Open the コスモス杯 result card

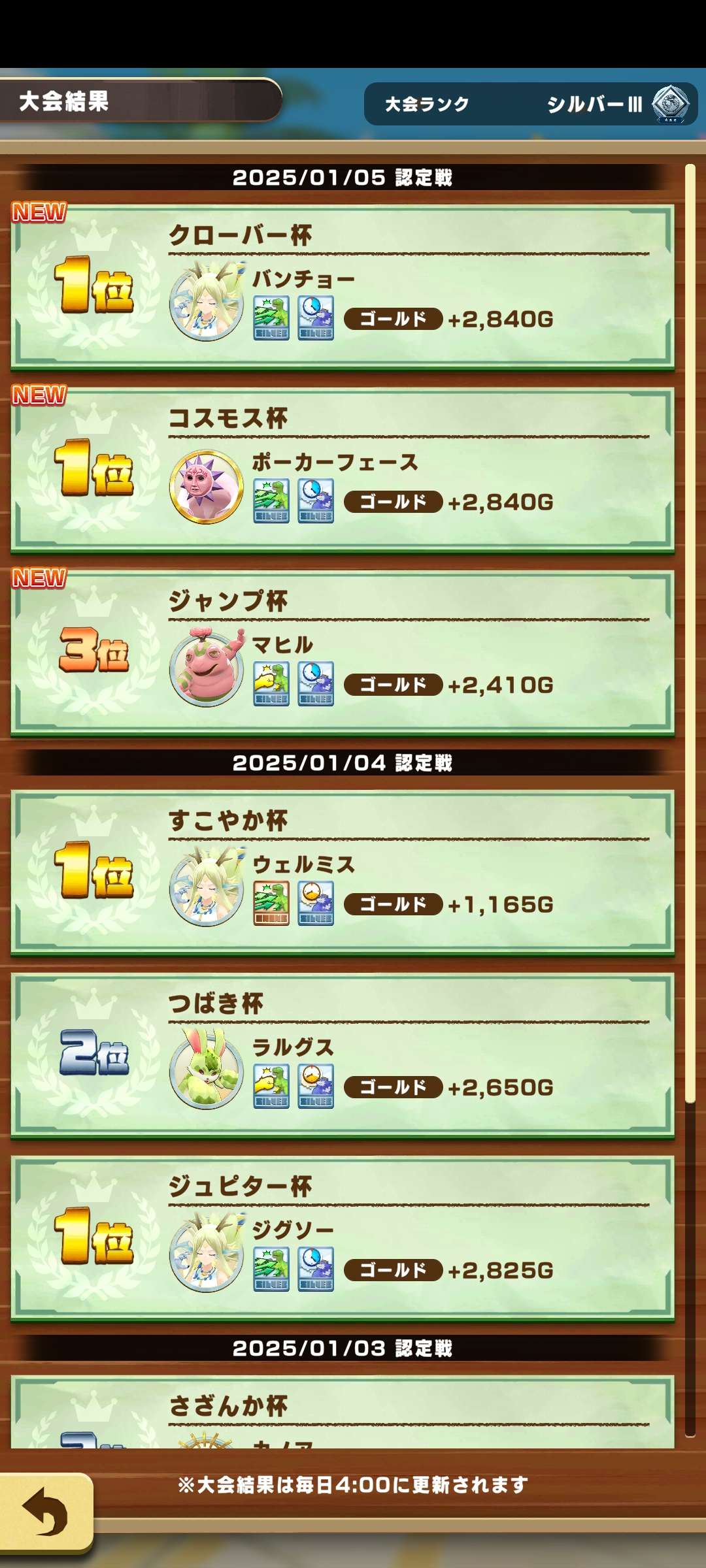click(343, 470)
